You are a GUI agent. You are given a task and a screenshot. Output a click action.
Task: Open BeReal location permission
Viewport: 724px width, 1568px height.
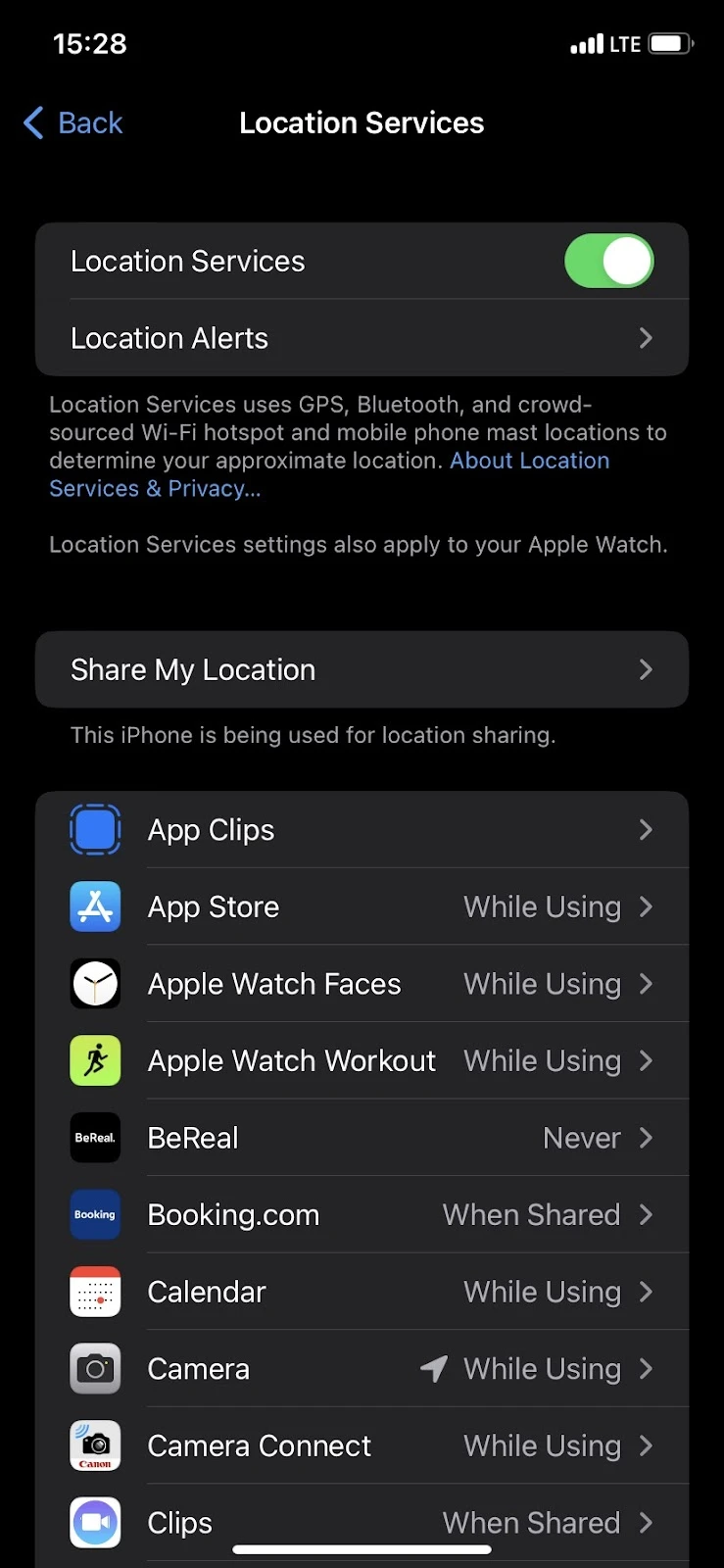pos(362,1138)
